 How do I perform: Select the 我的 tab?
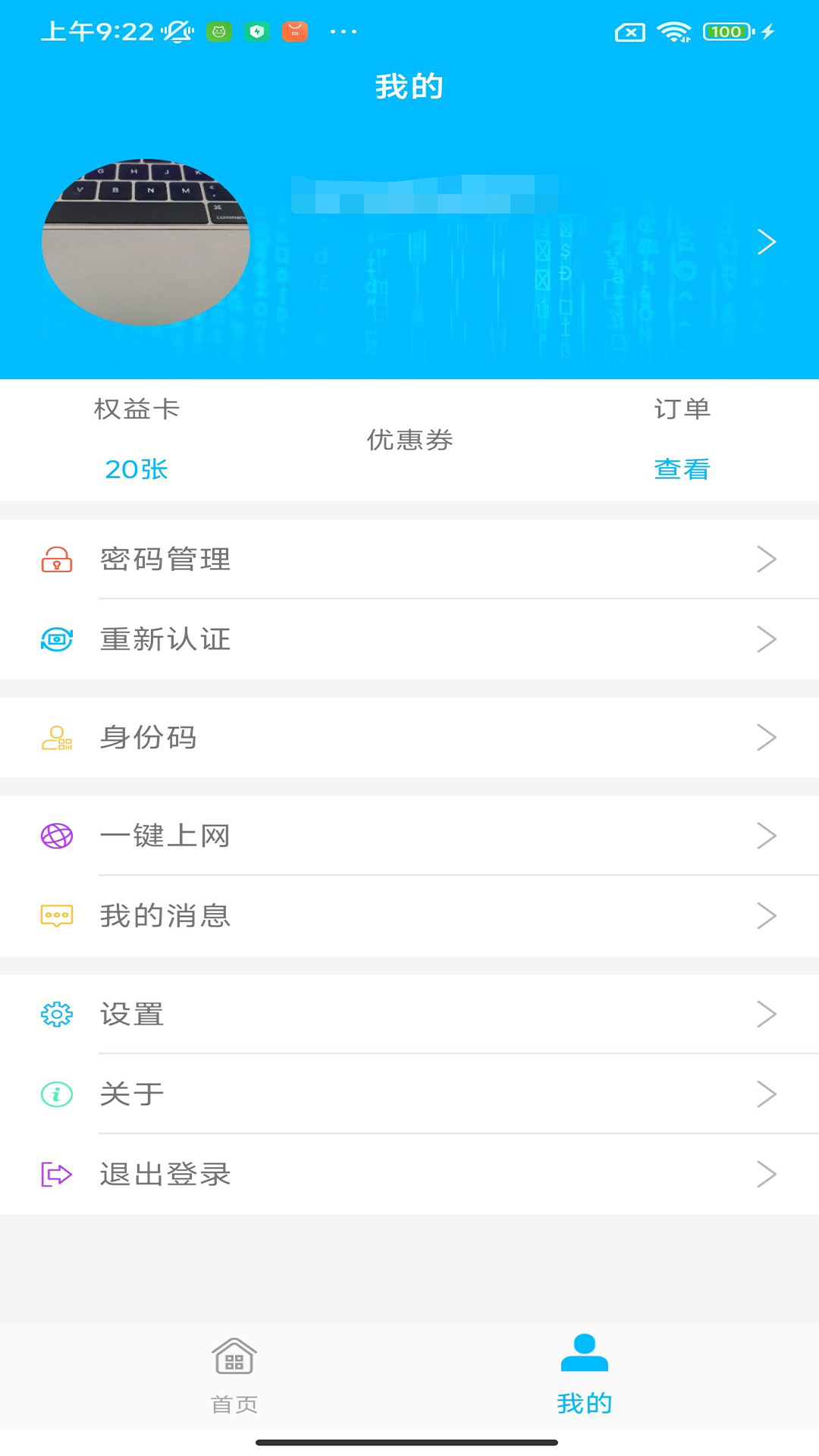[583, 1380]
